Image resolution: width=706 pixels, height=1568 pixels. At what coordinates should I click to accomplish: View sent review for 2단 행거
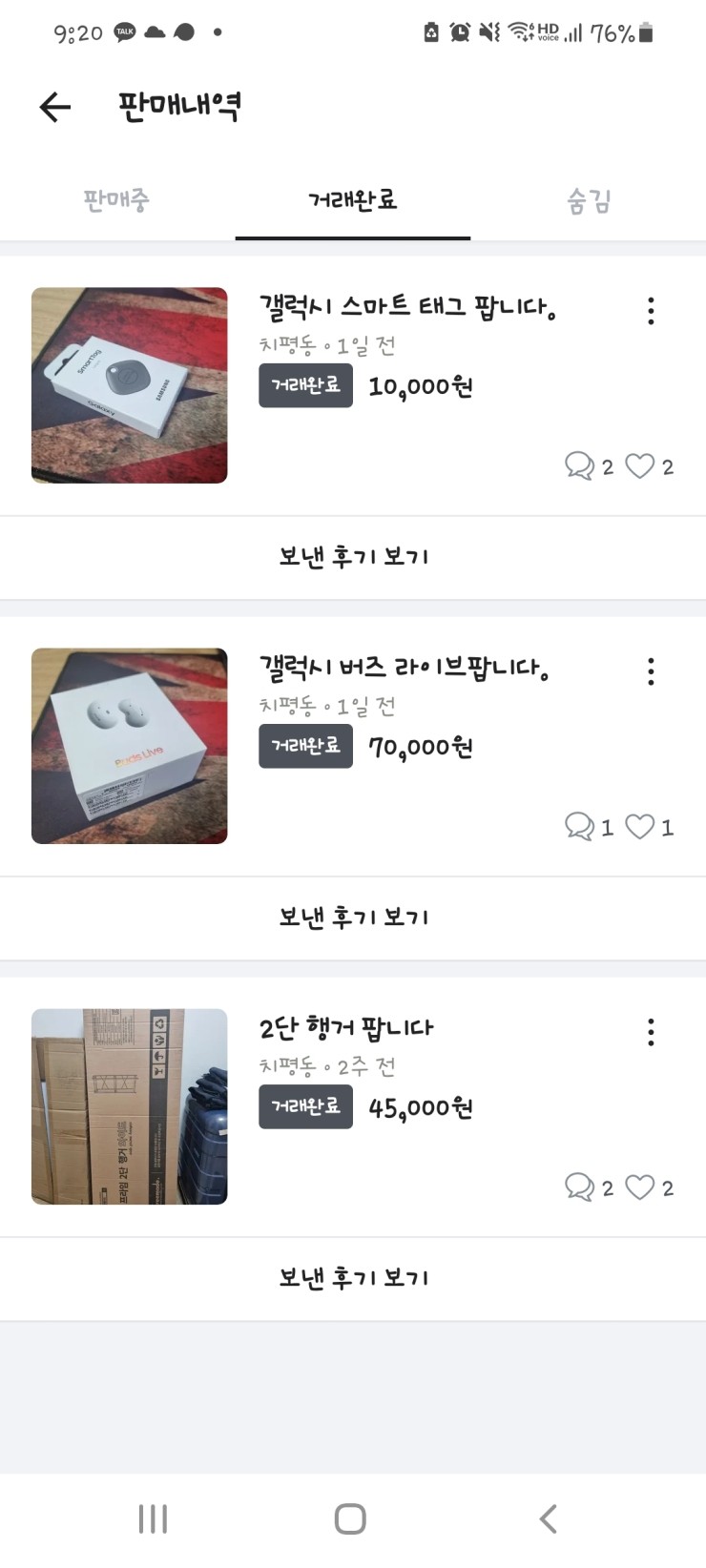(353, 1278)
